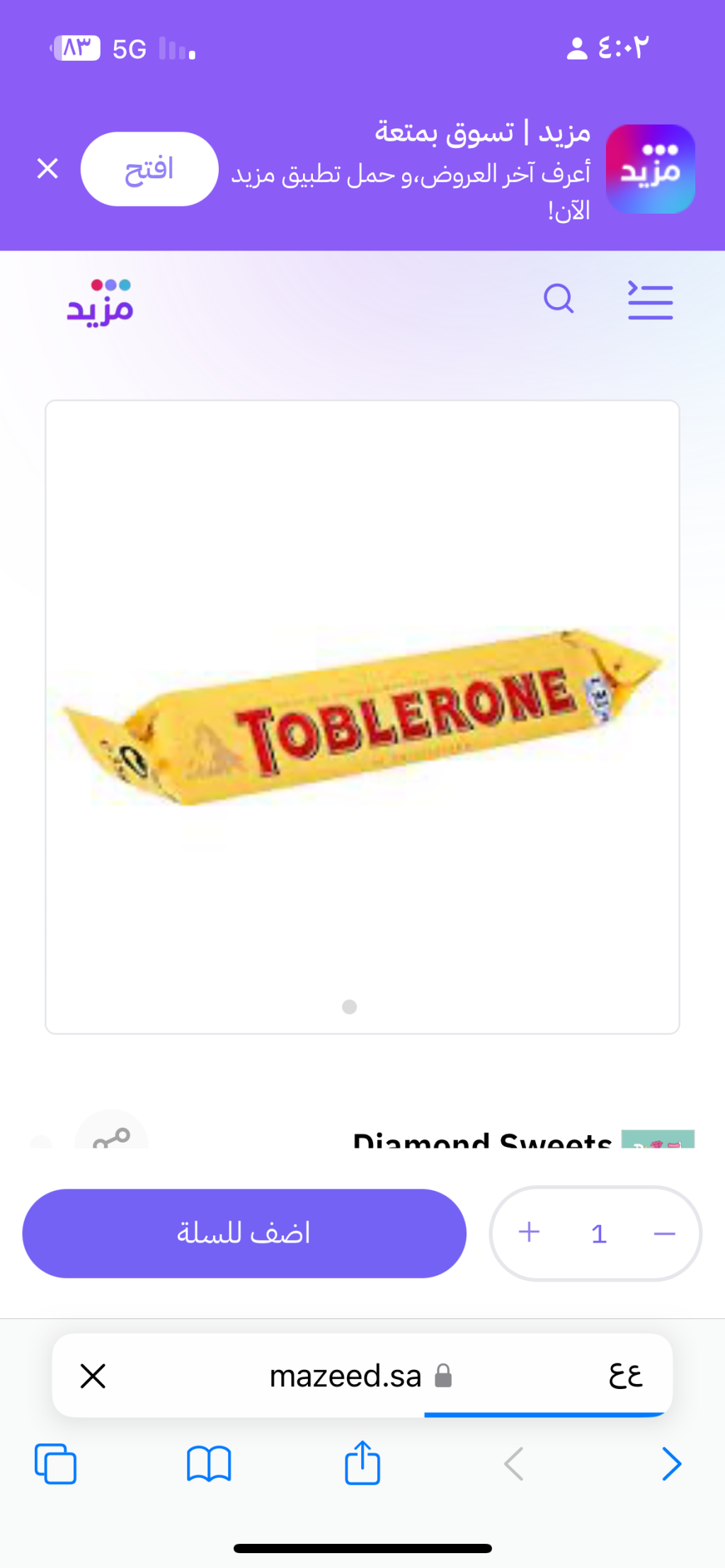
Task: Increase quantity with the plus button
Action: tap(529, 1233)
